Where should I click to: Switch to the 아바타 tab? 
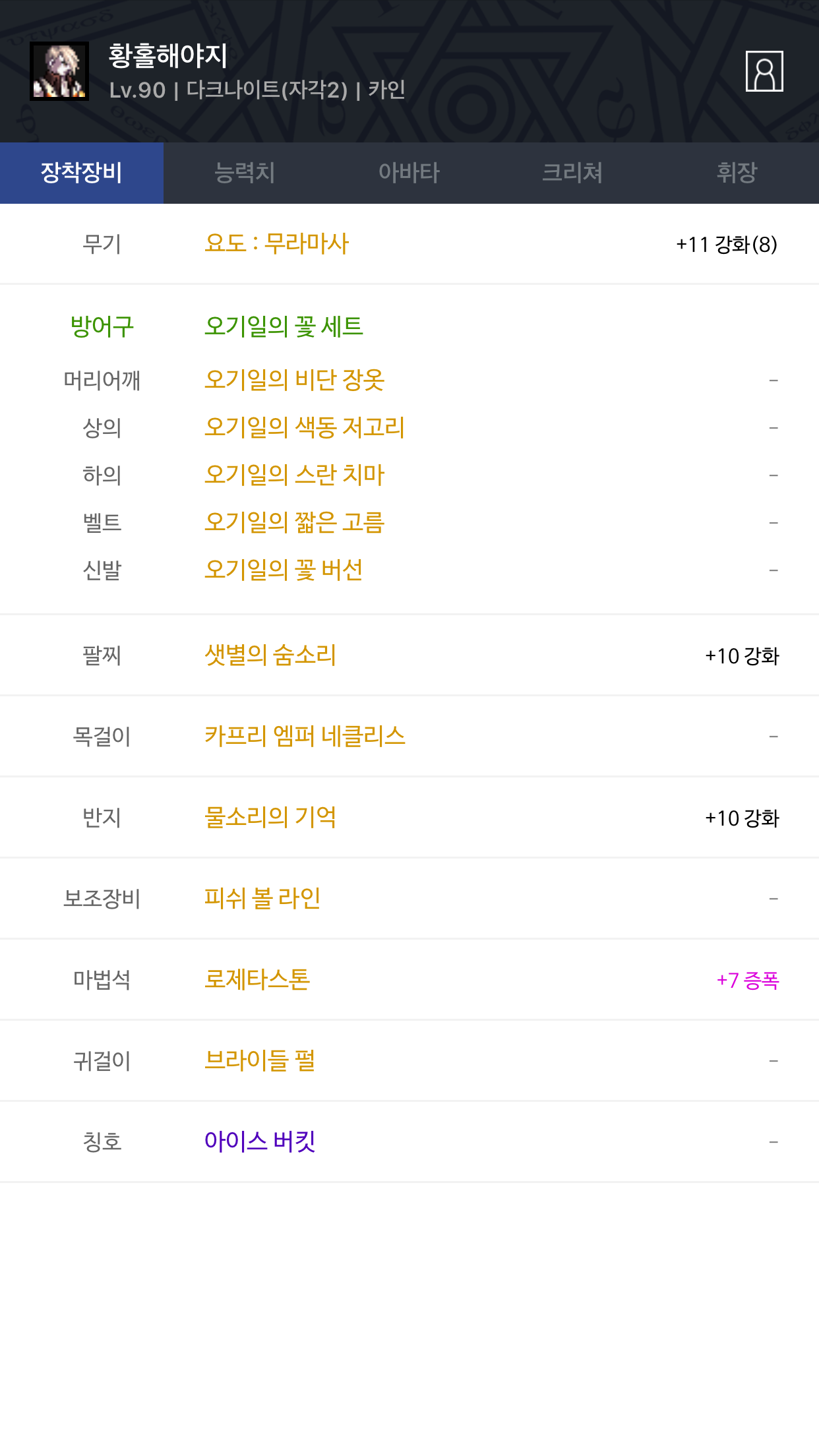pos(409,173)
